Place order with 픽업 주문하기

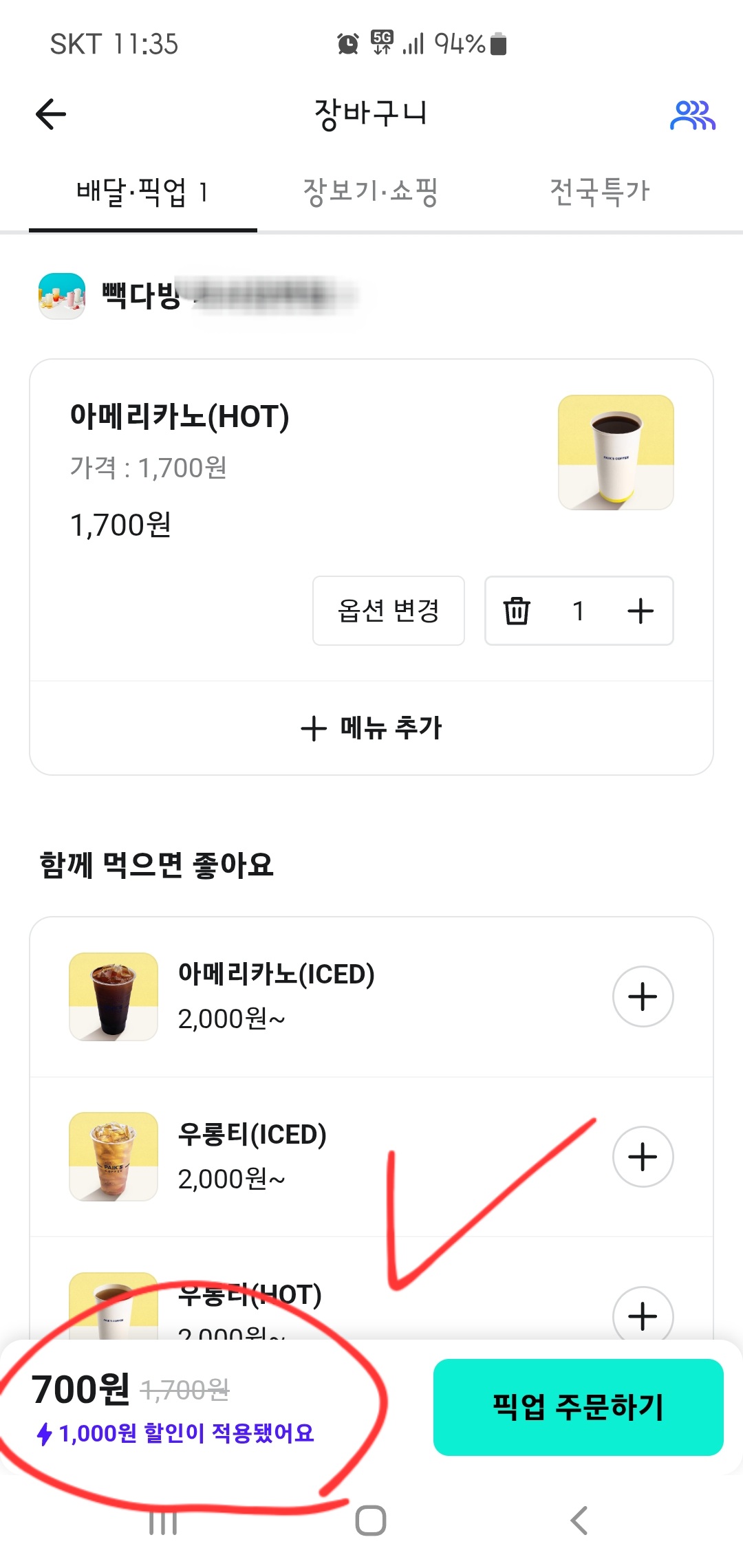[x=578, y=1407]
